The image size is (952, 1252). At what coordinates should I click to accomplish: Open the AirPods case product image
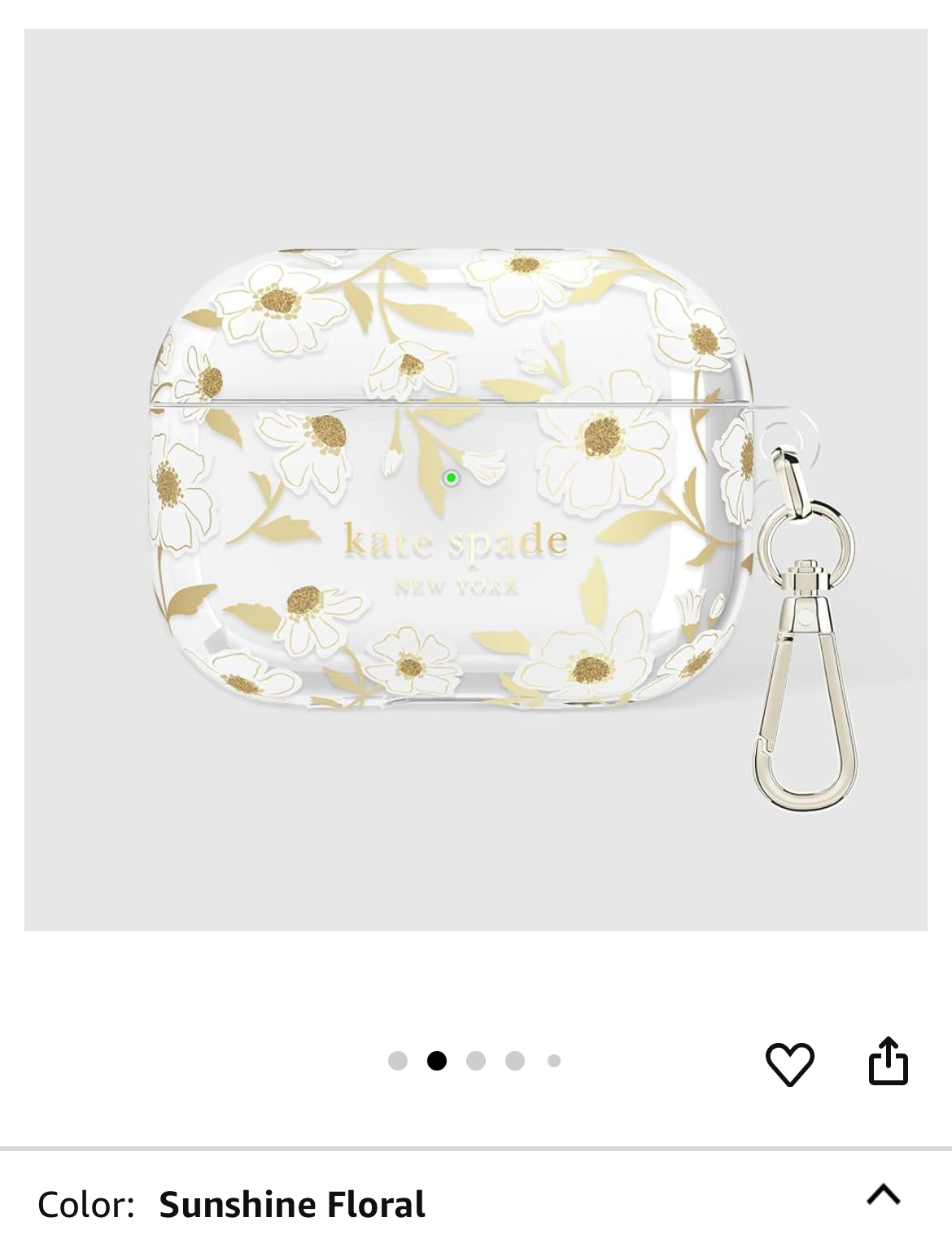pos(476,480)
